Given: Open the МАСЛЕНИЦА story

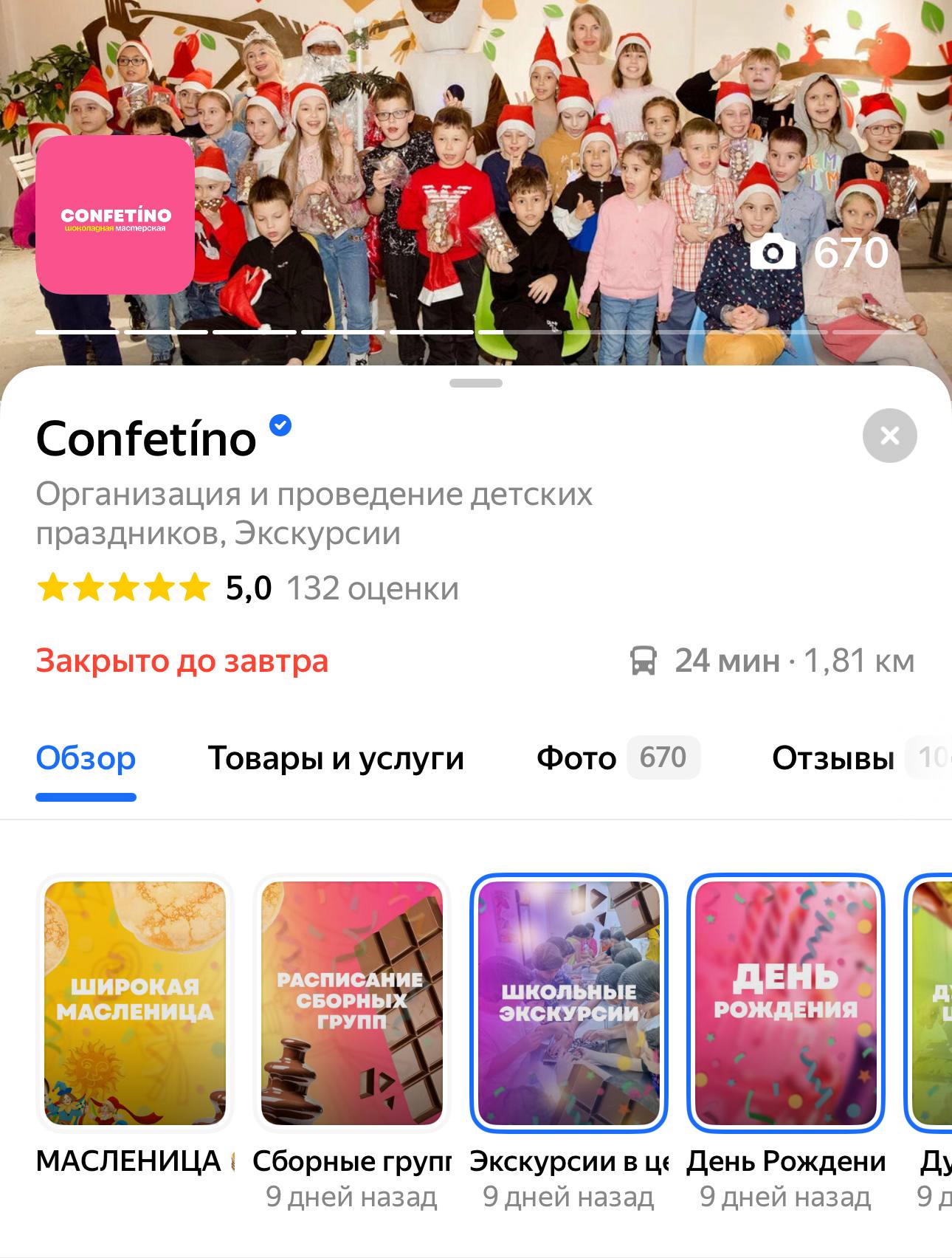Looking at the screenshot, I should [135, 1003].
